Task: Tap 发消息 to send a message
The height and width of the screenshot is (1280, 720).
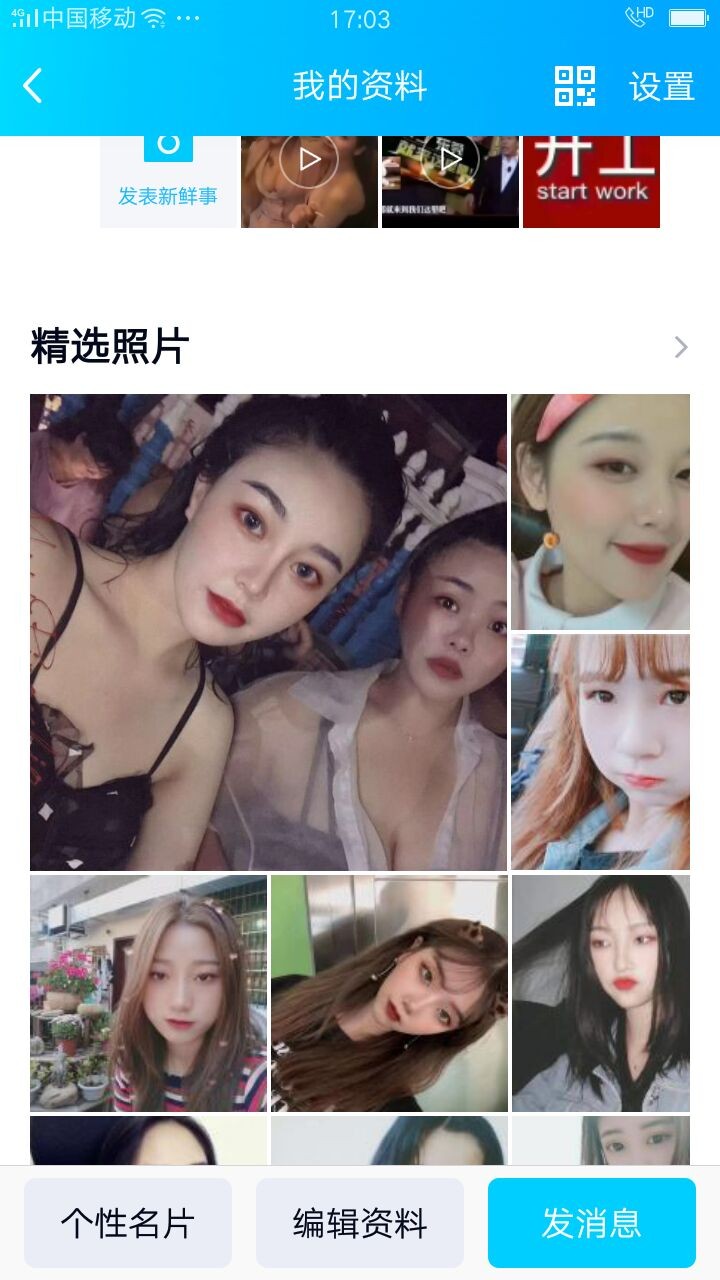Action: tap(591, 1223)
